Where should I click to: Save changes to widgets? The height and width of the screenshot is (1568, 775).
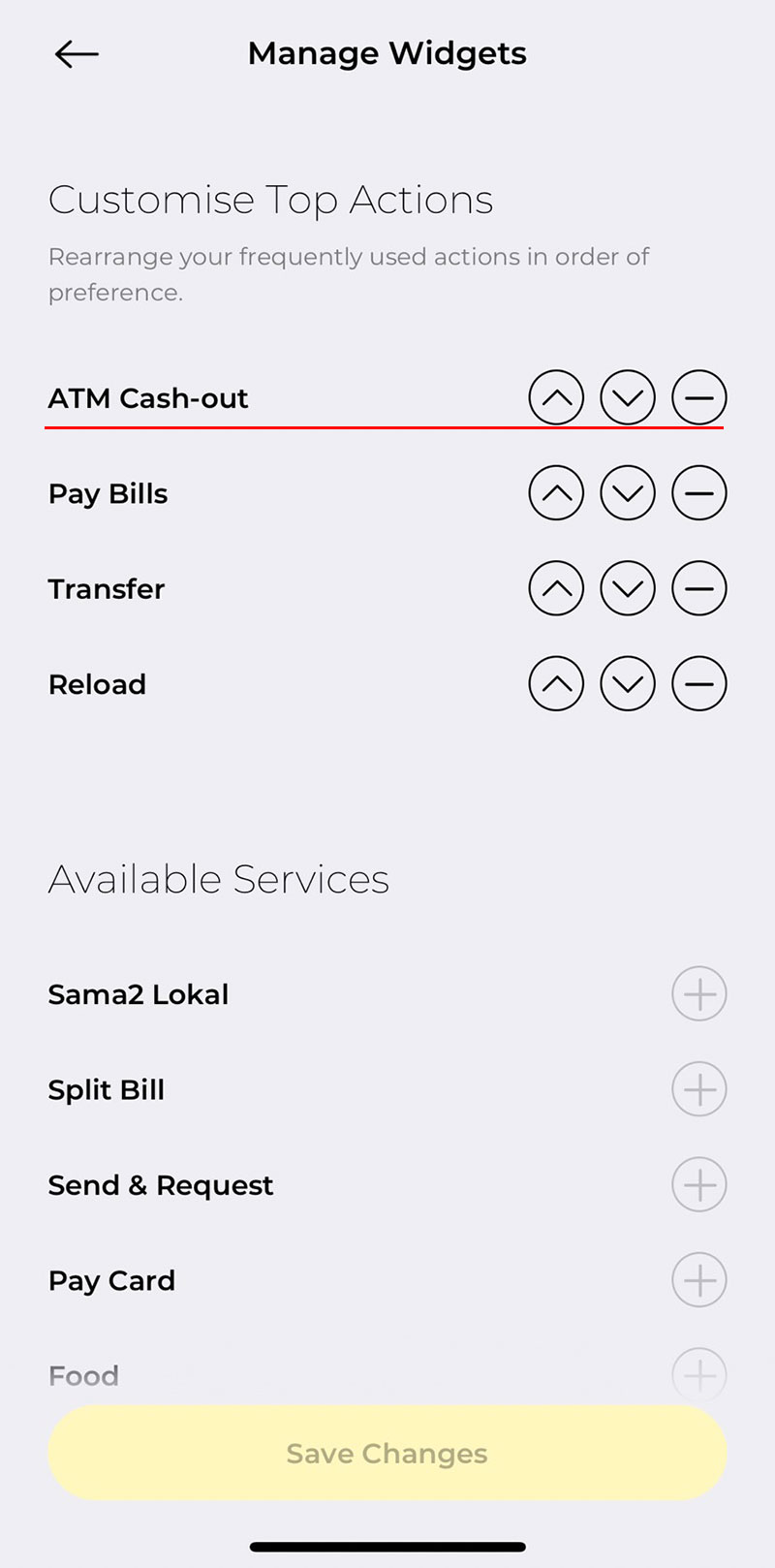point(387,1453)
